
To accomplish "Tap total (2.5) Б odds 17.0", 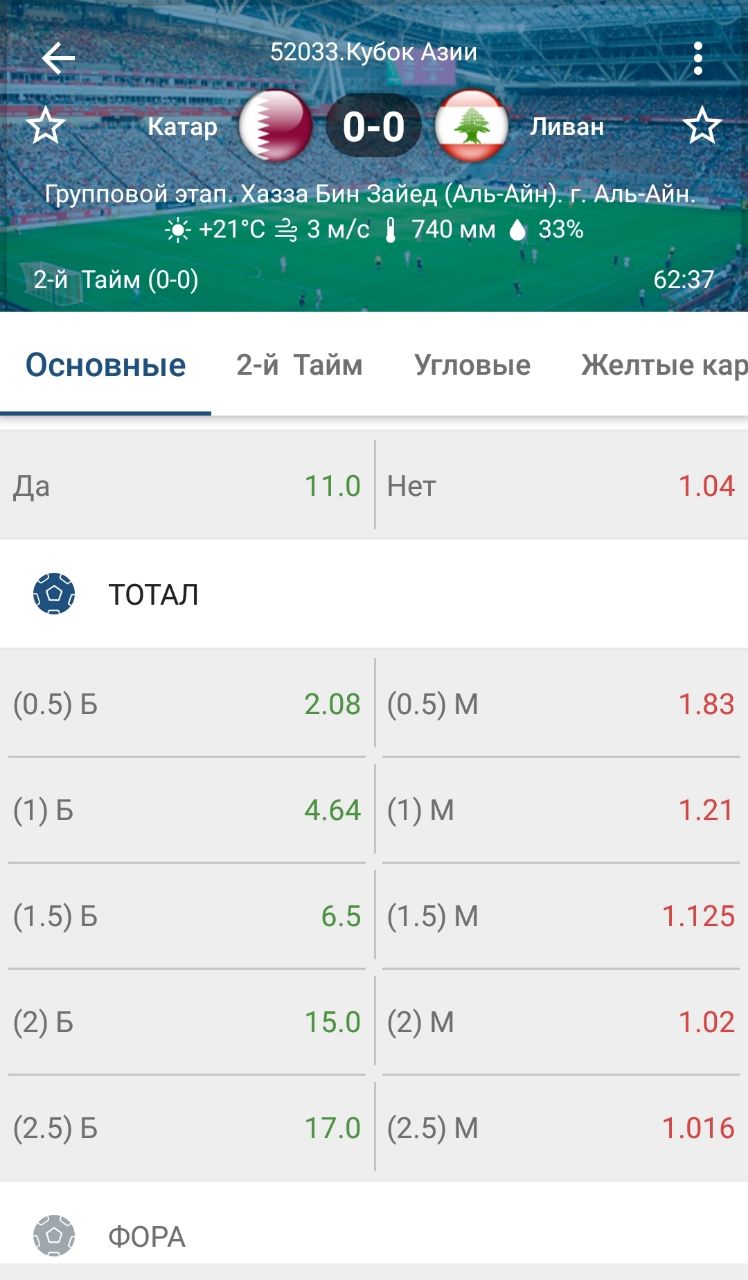I will pos(187,1128).
